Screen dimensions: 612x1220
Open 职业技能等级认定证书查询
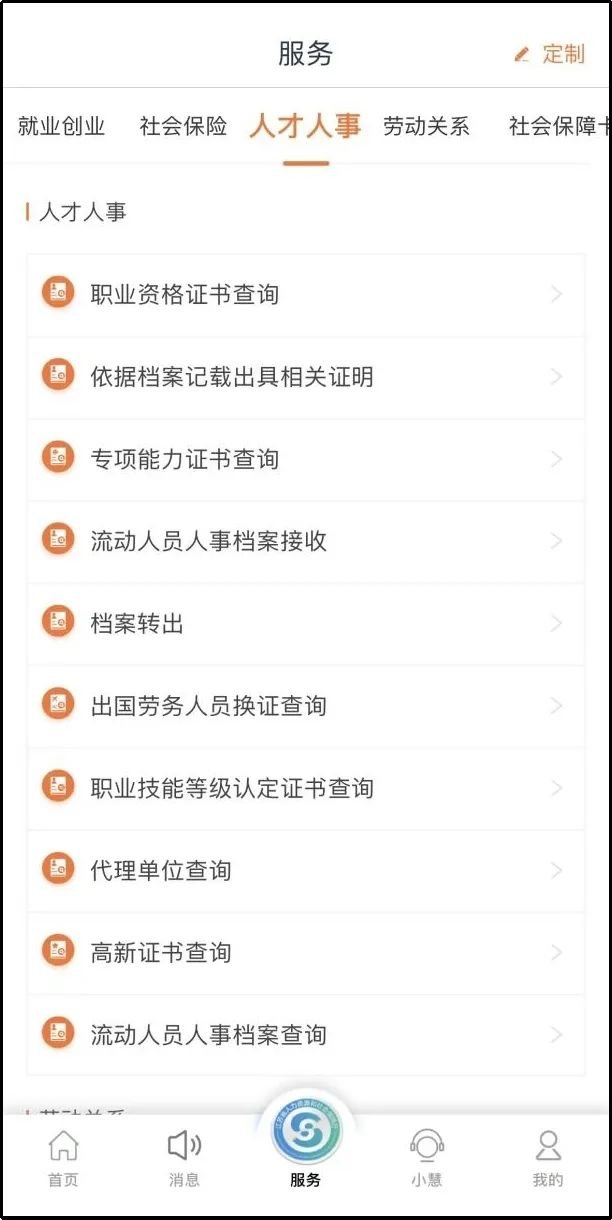[305, 787]
